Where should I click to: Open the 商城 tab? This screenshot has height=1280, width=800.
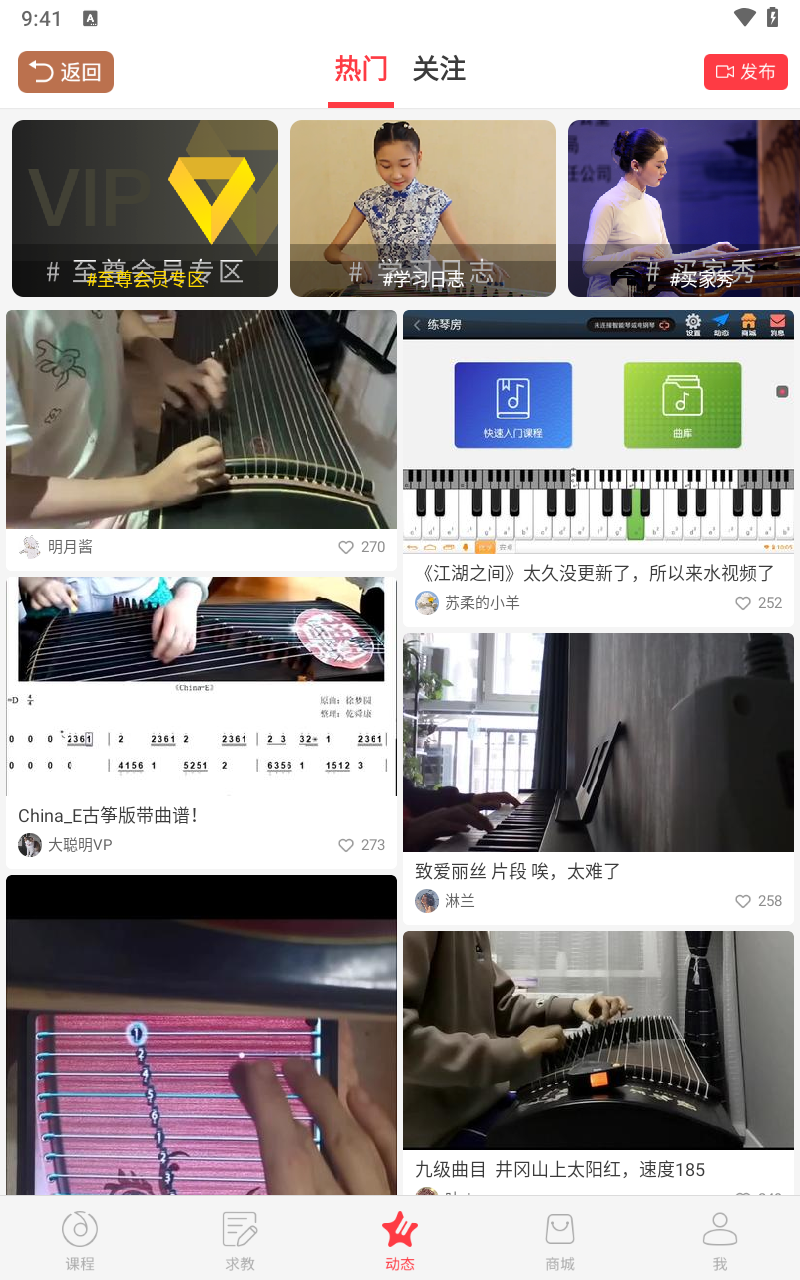coord(560,1240)
